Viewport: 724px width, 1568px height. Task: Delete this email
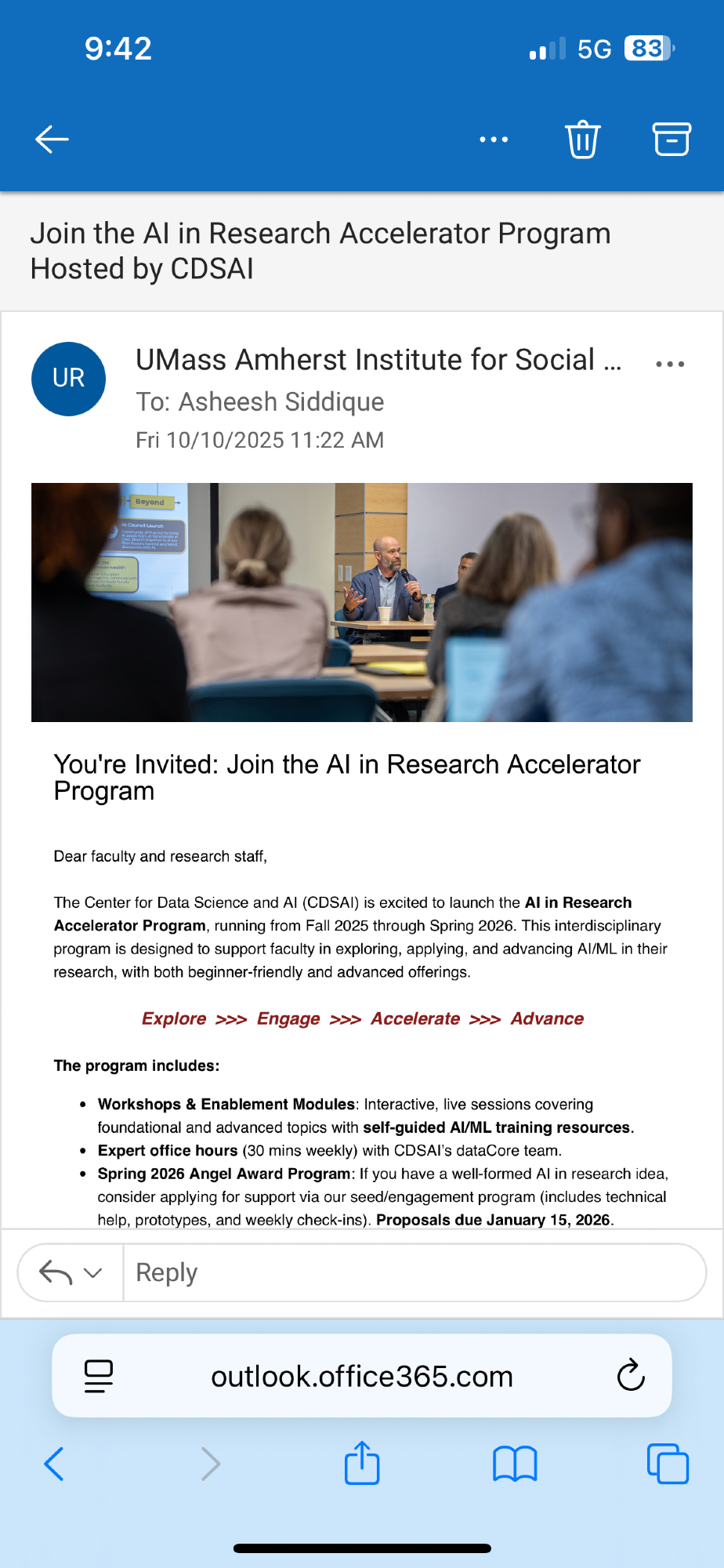(583, 140)
